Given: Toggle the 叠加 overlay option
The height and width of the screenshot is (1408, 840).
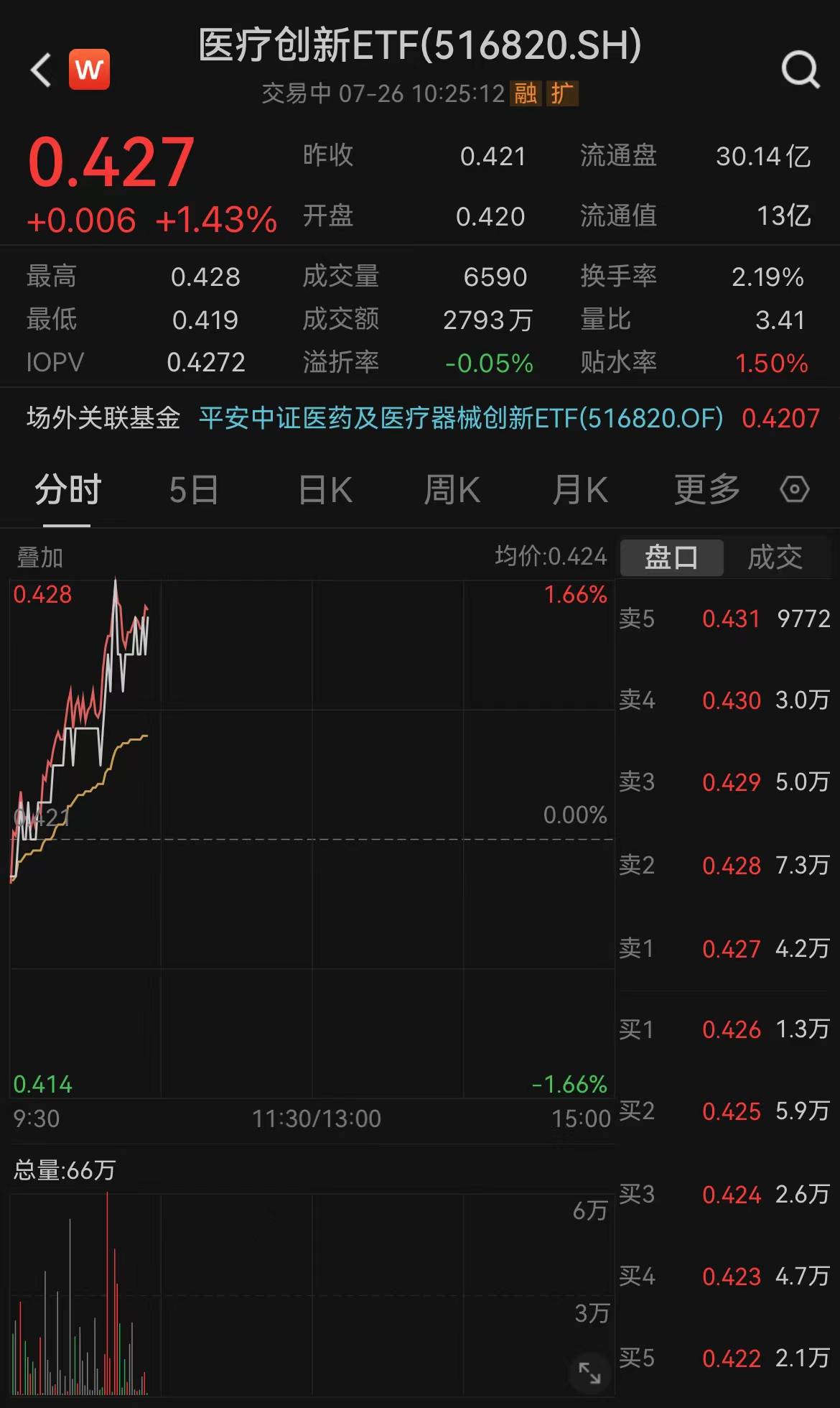Looking at the screenshot, I should click(x=39, y=557).
